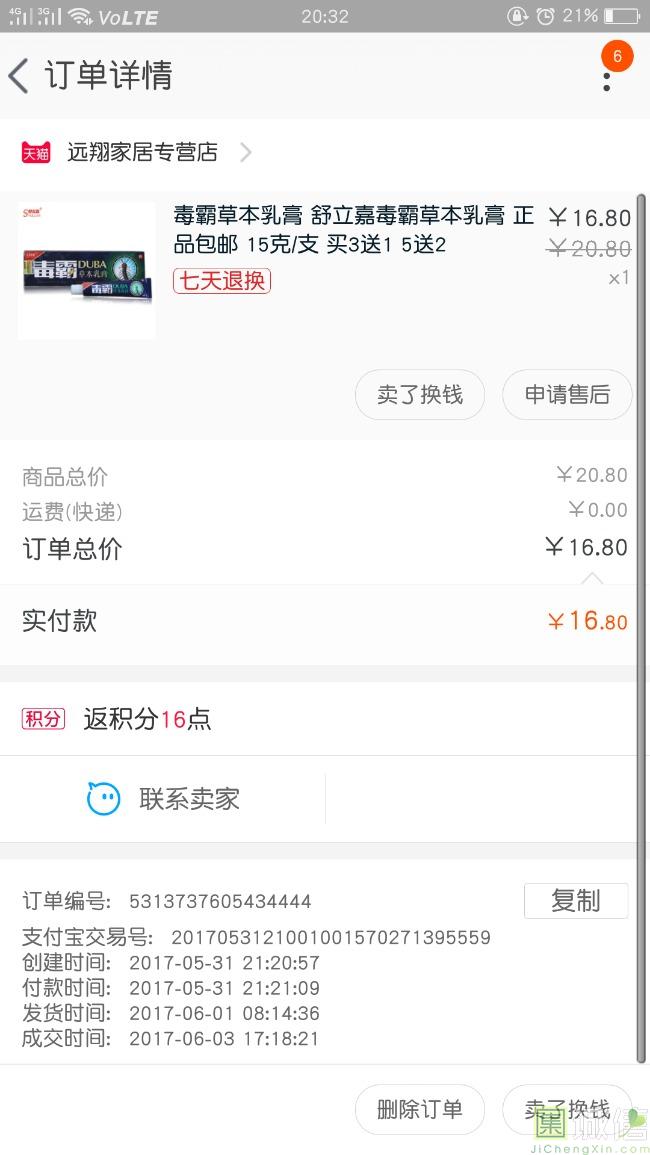
Task: Tap 申请售后 for this order
Action: click(567, 395)
